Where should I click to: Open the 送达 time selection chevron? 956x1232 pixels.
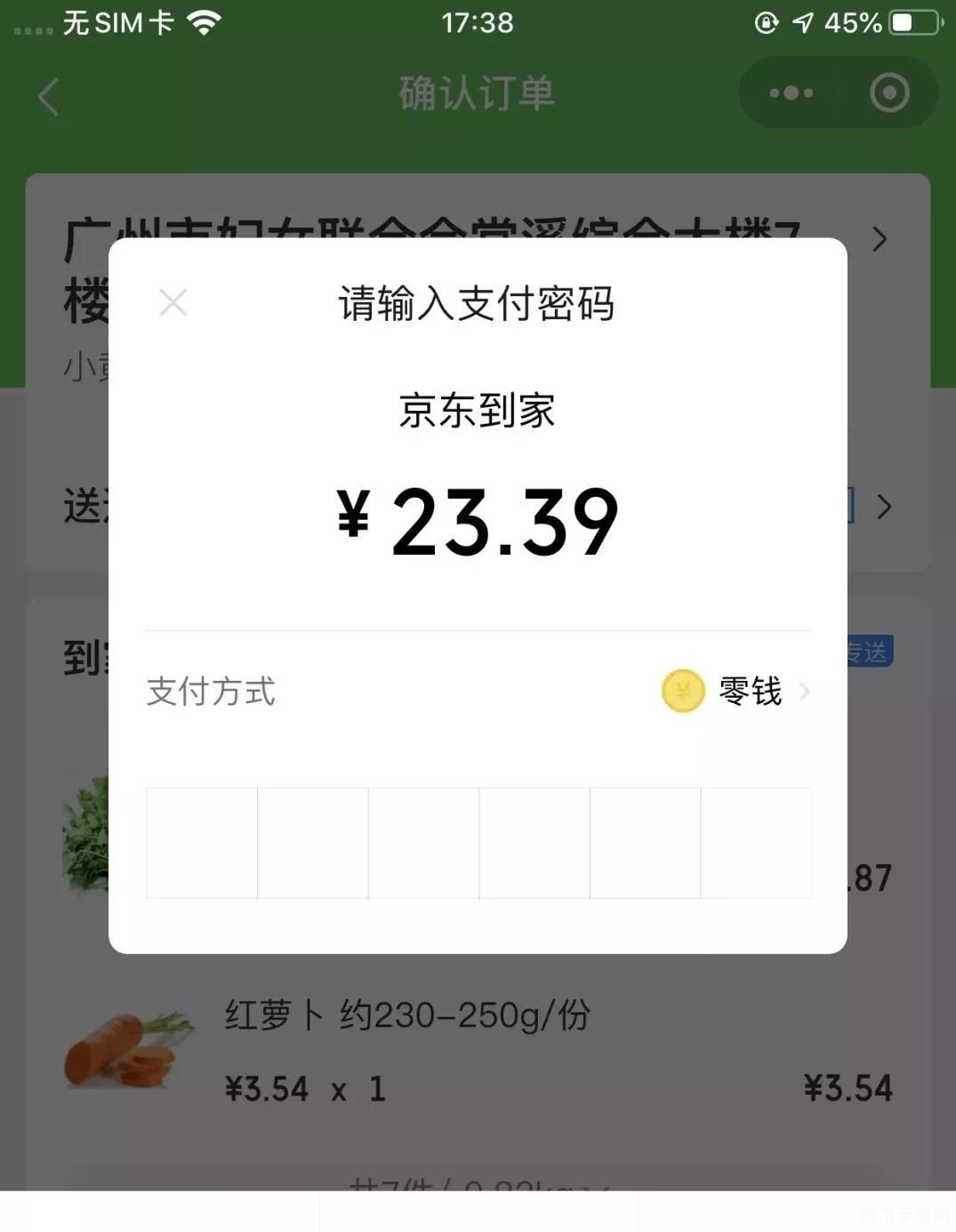click(885, 507)
